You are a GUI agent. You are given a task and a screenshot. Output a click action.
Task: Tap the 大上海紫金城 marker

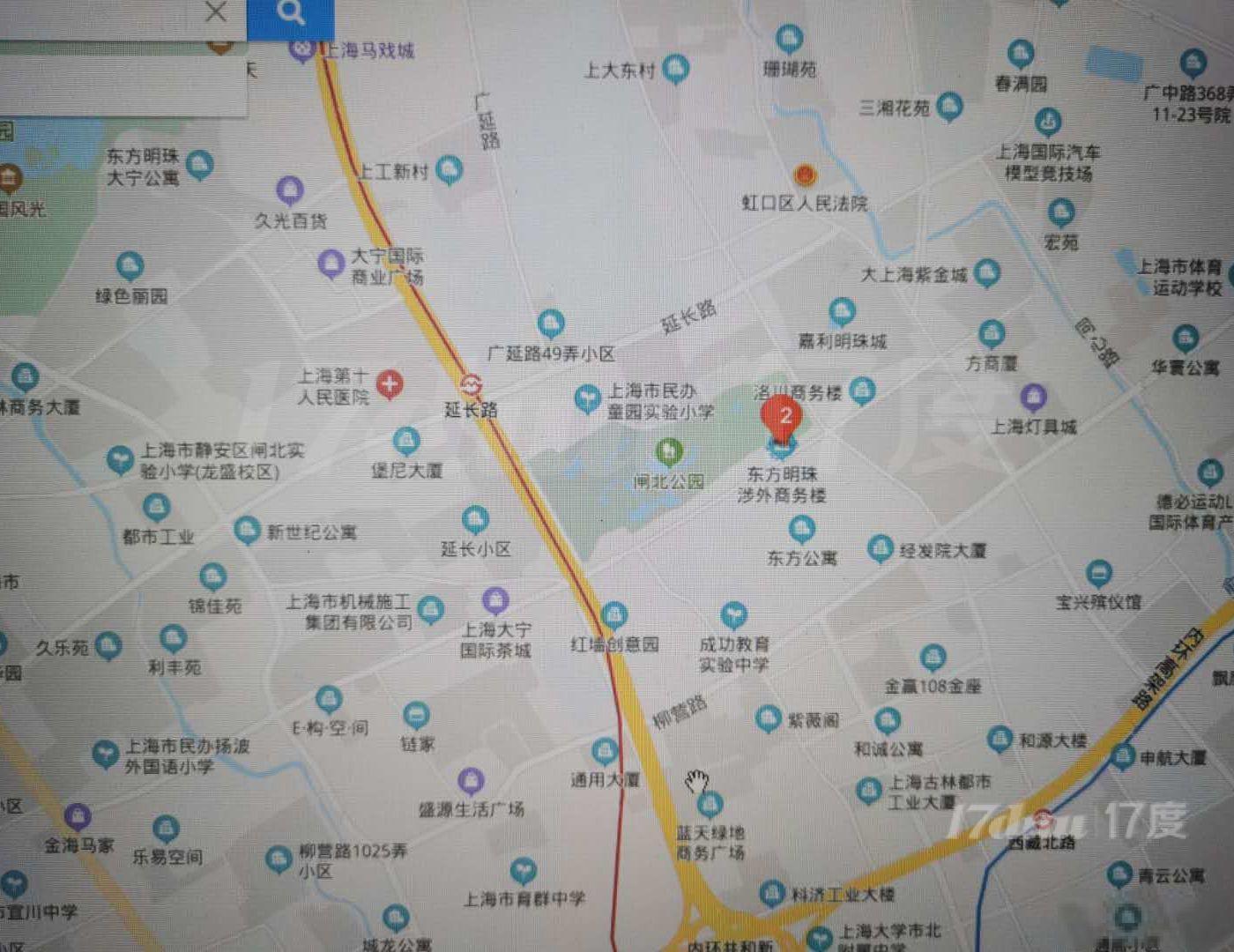point(986,272)
